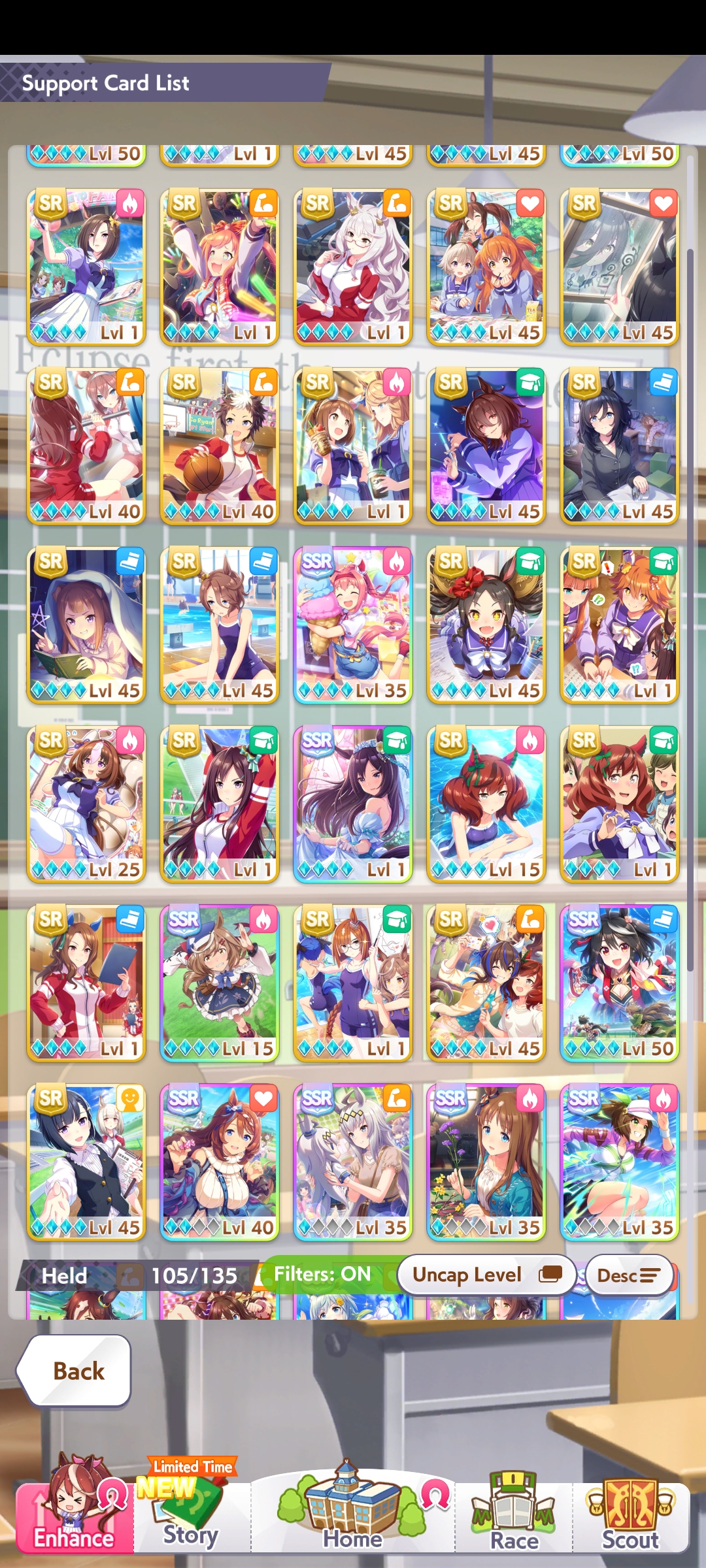
Task: Switch to the Enhance tab
Action: 74,1514
